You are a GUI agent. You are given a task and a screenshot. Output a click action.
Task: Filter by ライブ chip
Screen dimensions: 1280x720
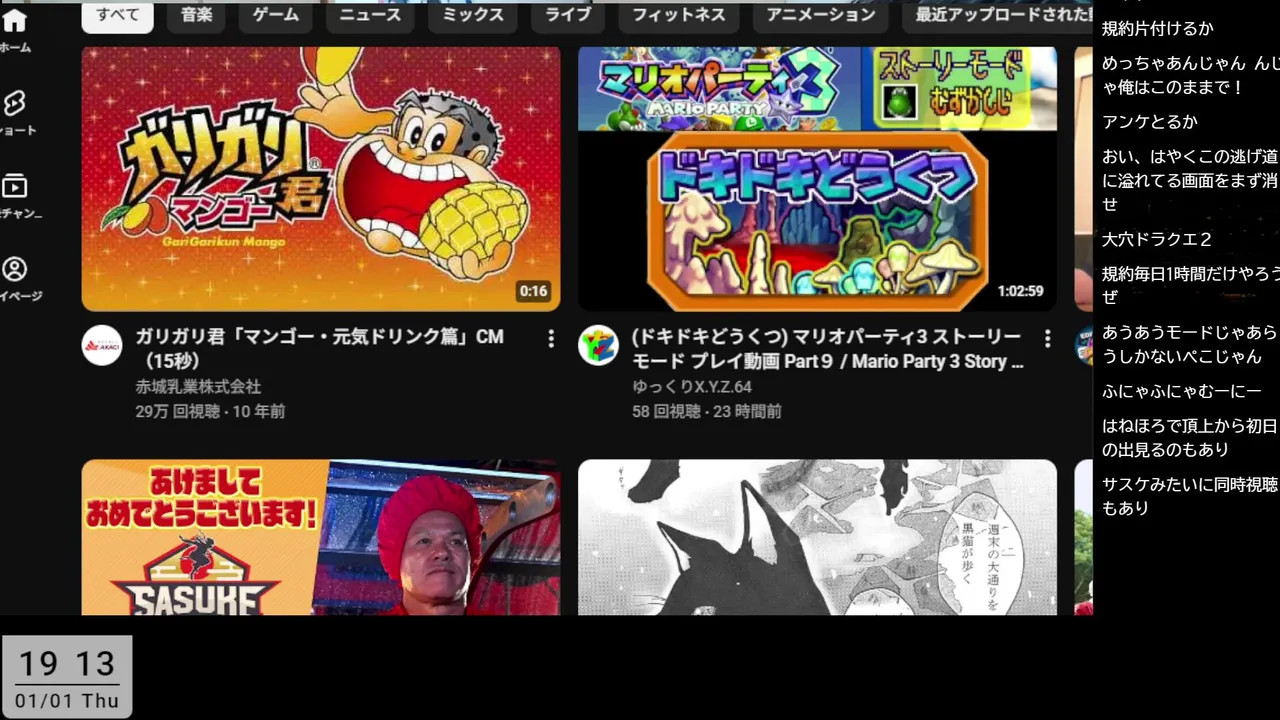(x=567, y=15)
